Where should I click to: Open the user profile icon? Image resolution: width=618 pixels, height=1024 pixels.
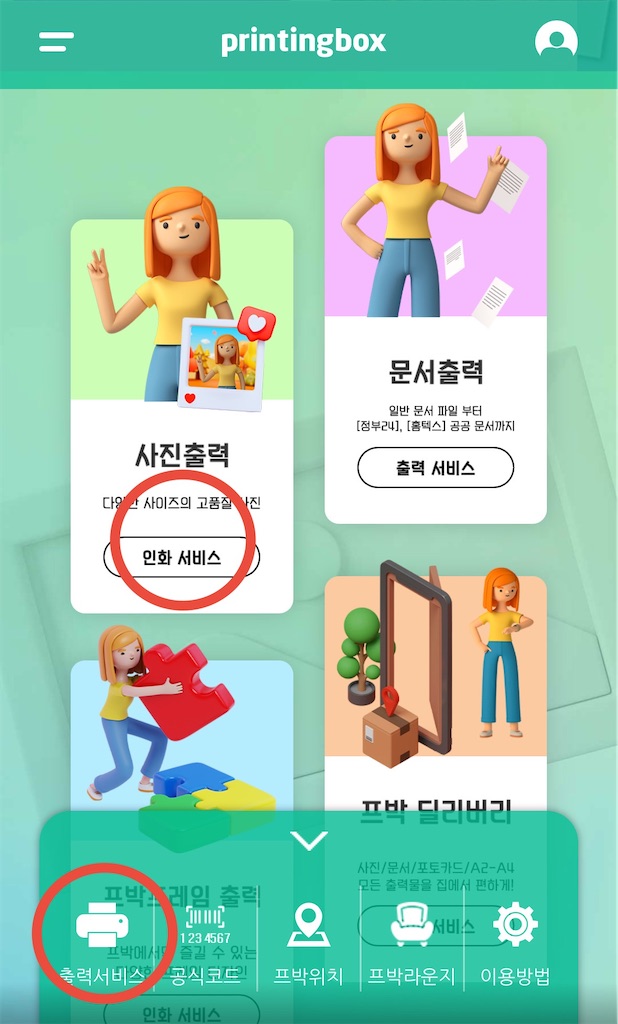(556, 40)
